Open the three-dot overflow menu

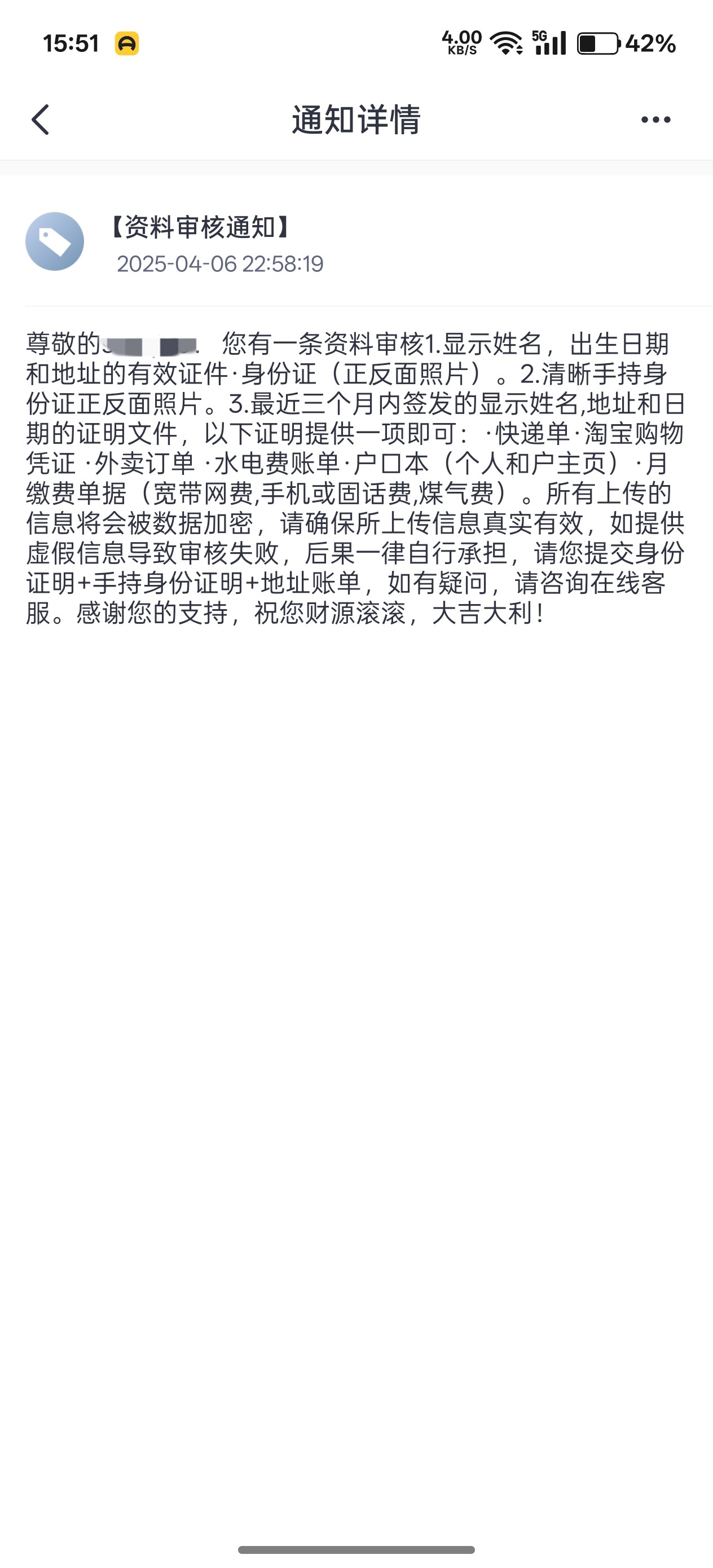pos(656,120)
